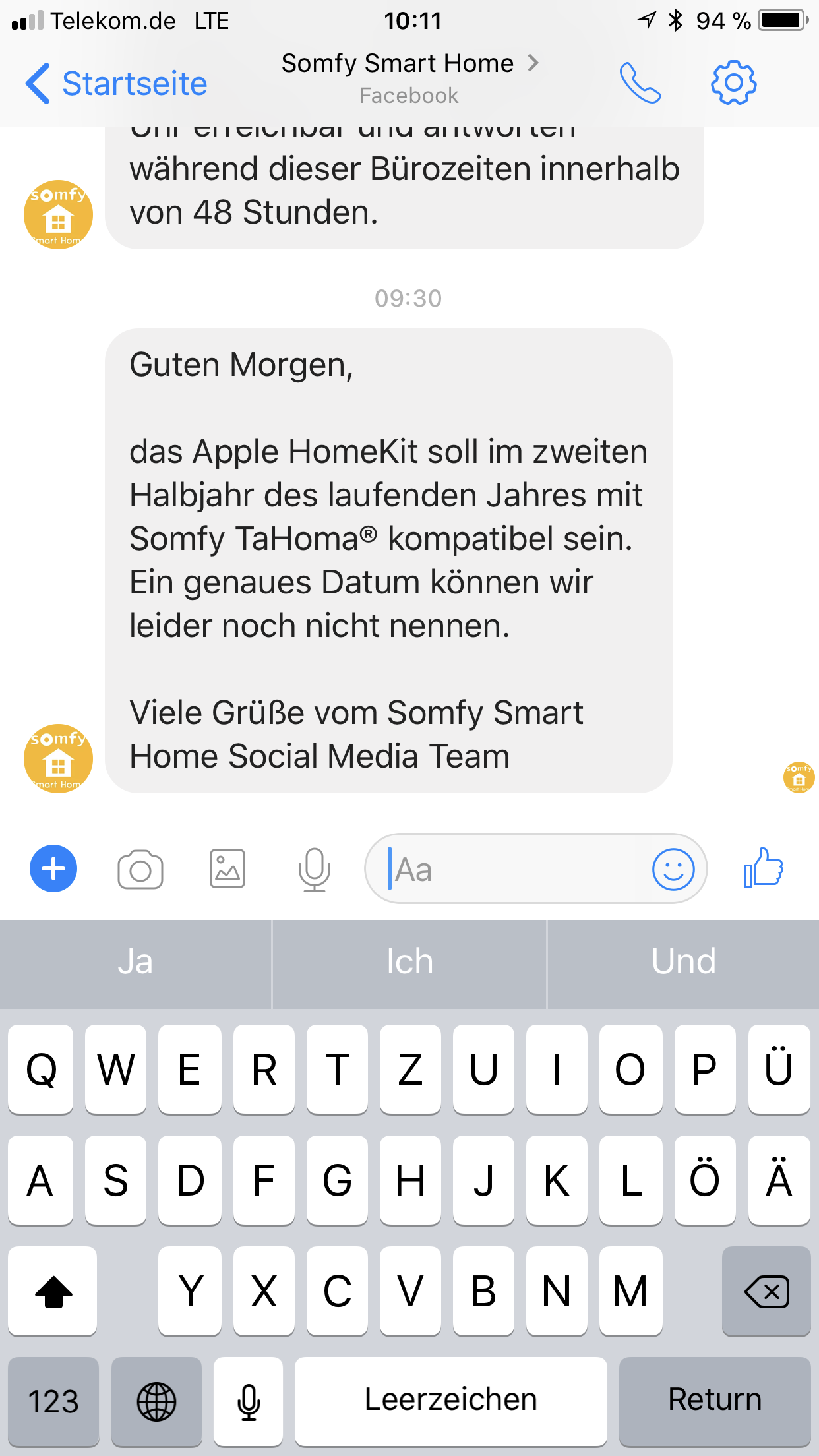Open the emoji smiley picker
This screenshot has height=1456, width=819.
click(673, 869)
